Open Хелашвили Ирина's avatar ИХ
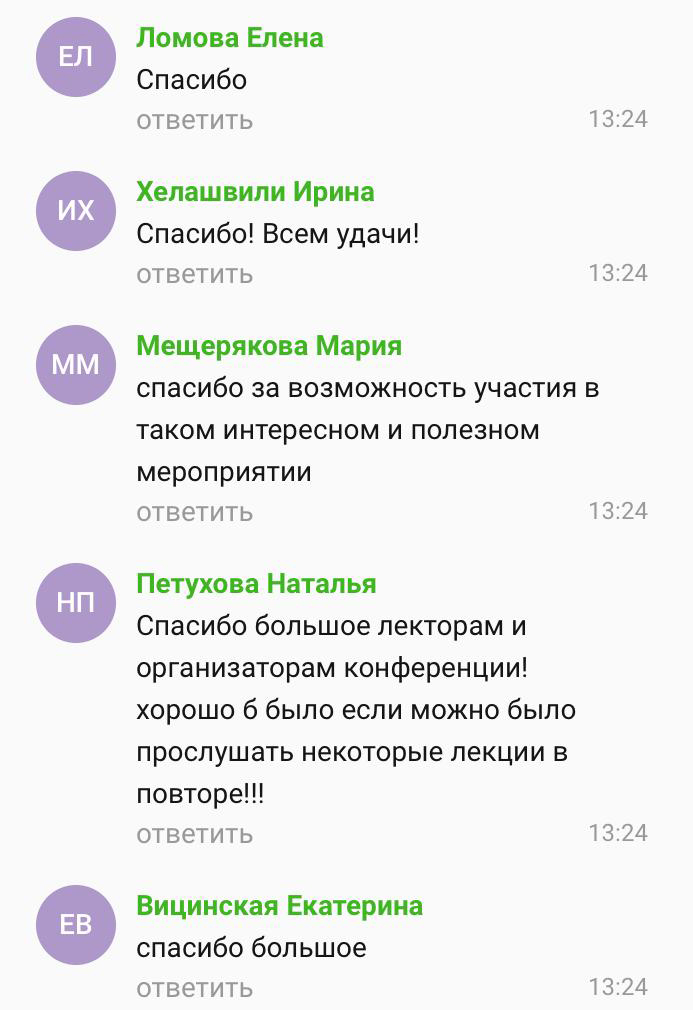 pyautogui.click(x=76, y=210)
